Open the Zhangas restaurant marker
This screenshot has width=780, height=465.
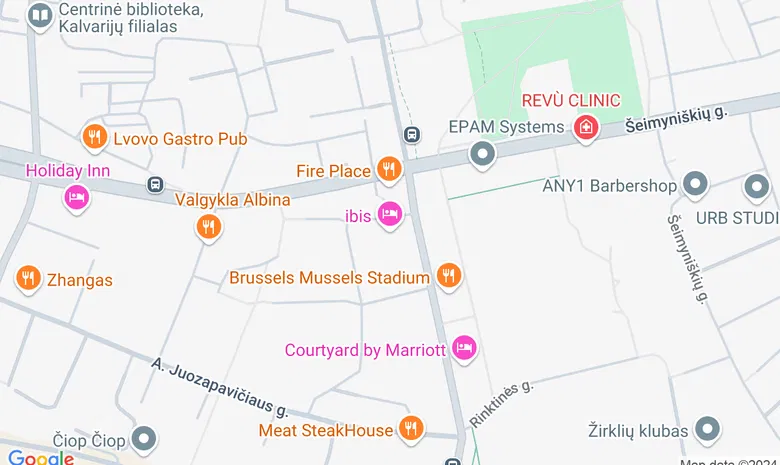click(28, 278)
